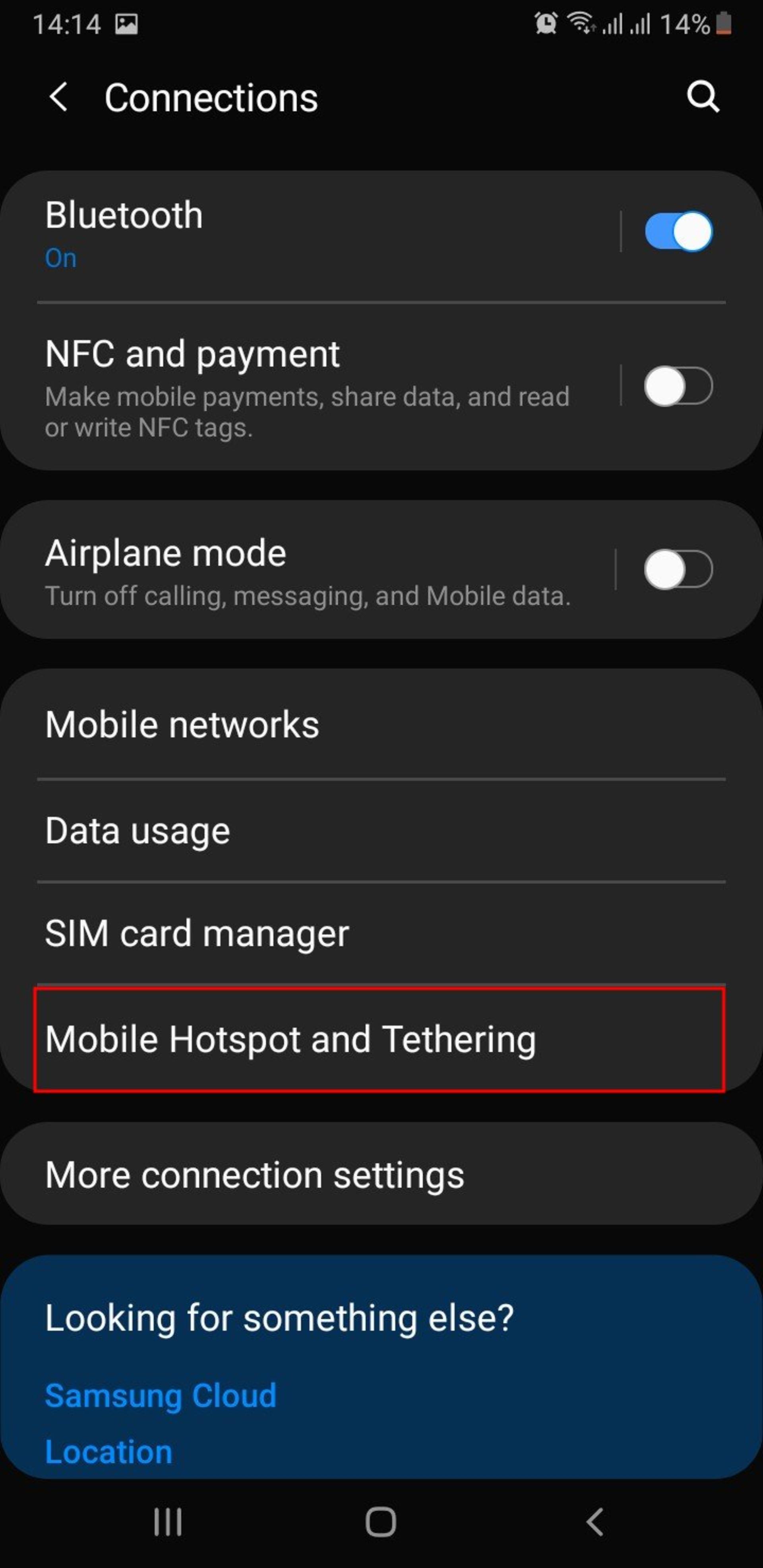Open Bluetooth settings row
Screen dimensions: 763x1568
coord(323,235)
